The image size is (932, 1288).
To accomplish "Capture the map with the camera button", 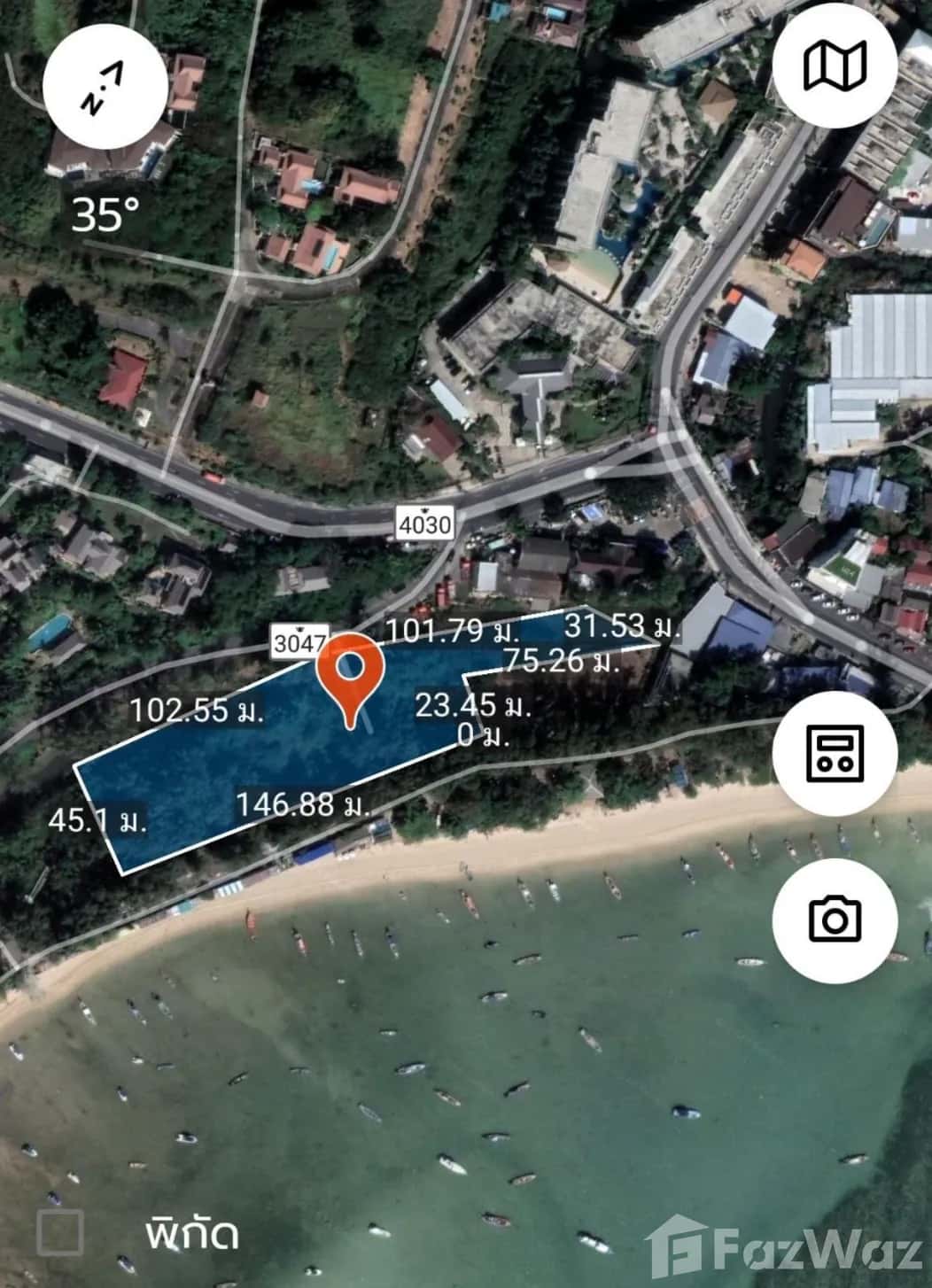I will click(x=835, y=919).
